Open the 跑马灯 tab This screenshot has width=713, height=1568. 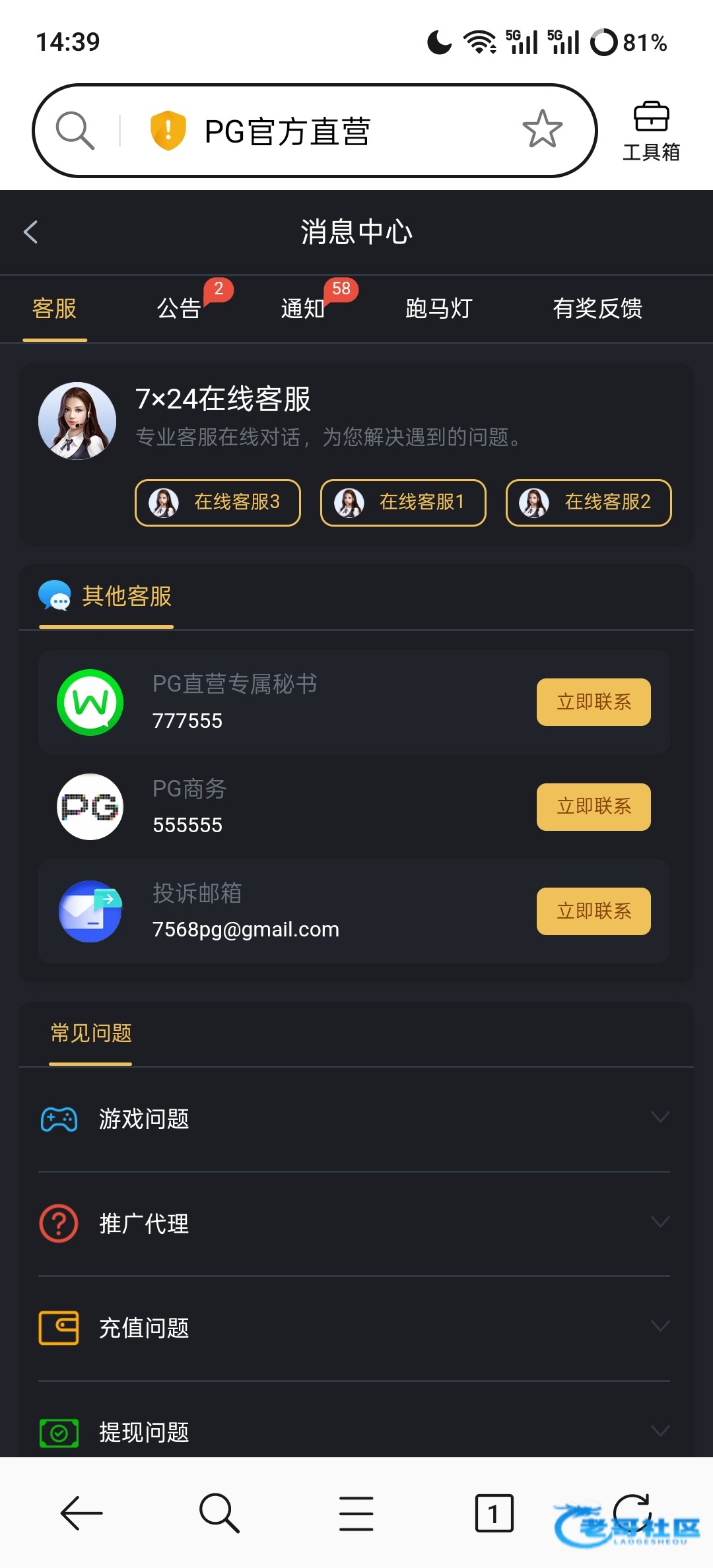click(438, 308)
